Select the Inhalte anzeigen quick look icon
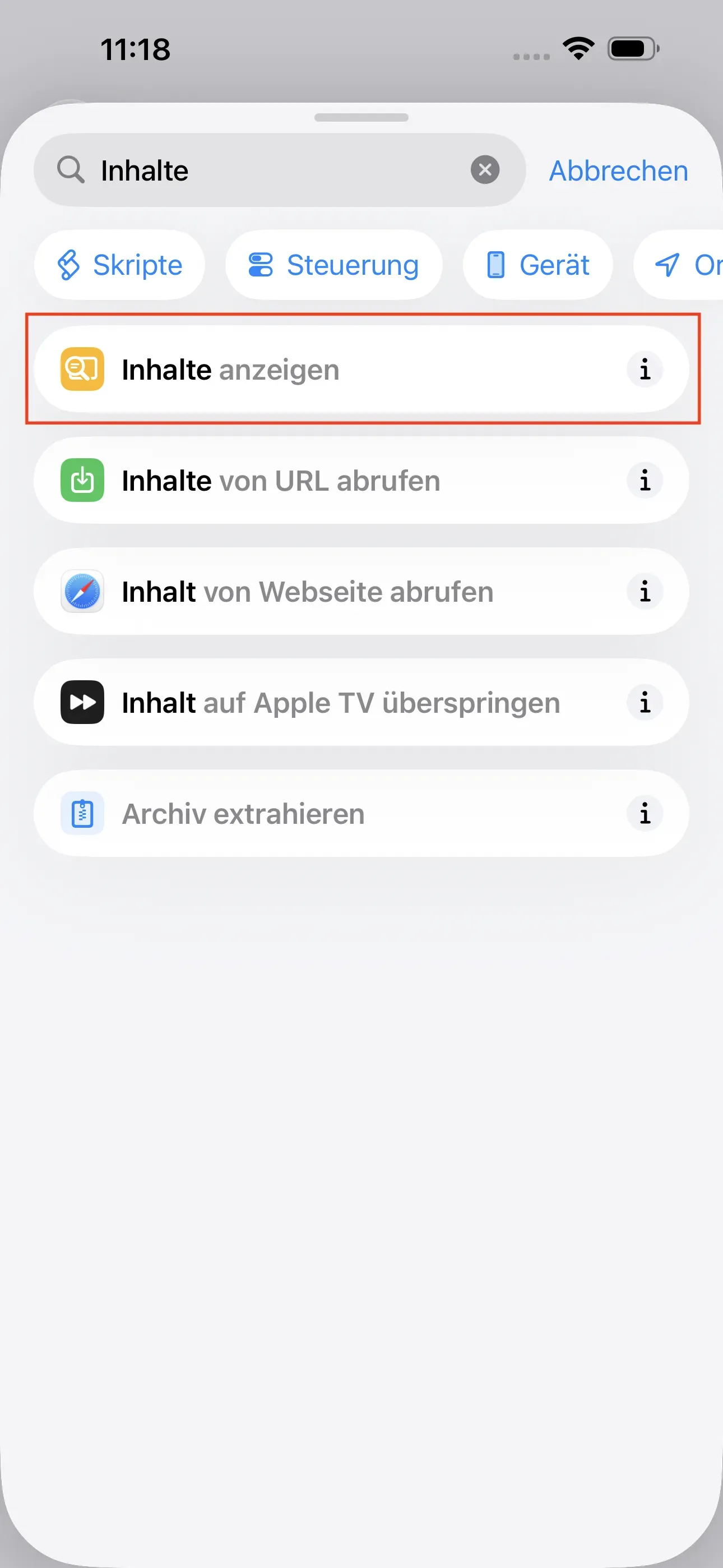This screenshot has height=1568, width=723. (x=81, y=369)
